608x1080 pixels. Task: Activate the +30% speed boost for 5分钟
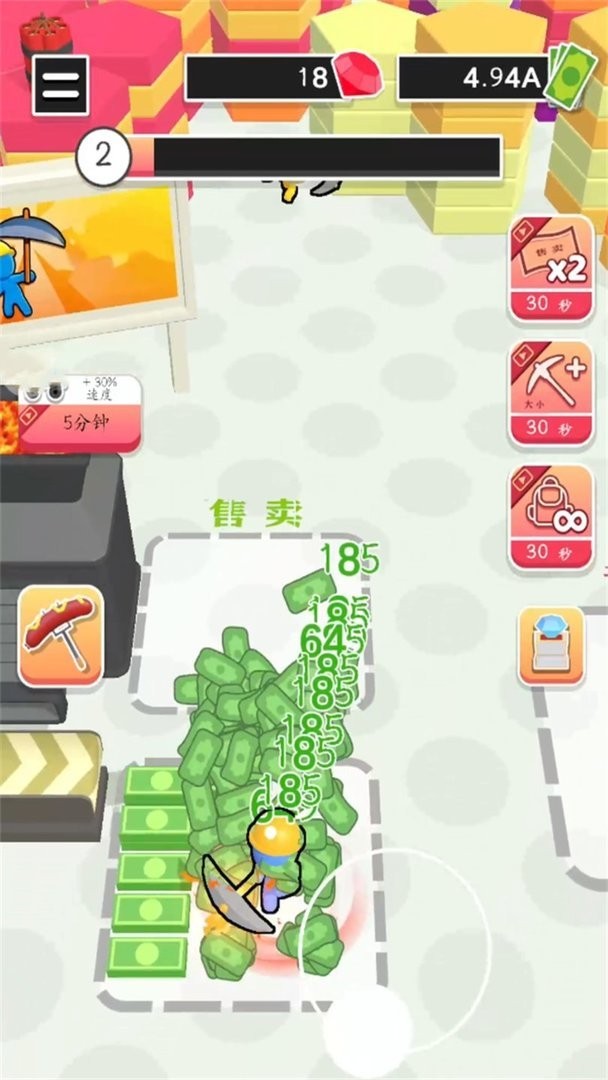[80, 413]
